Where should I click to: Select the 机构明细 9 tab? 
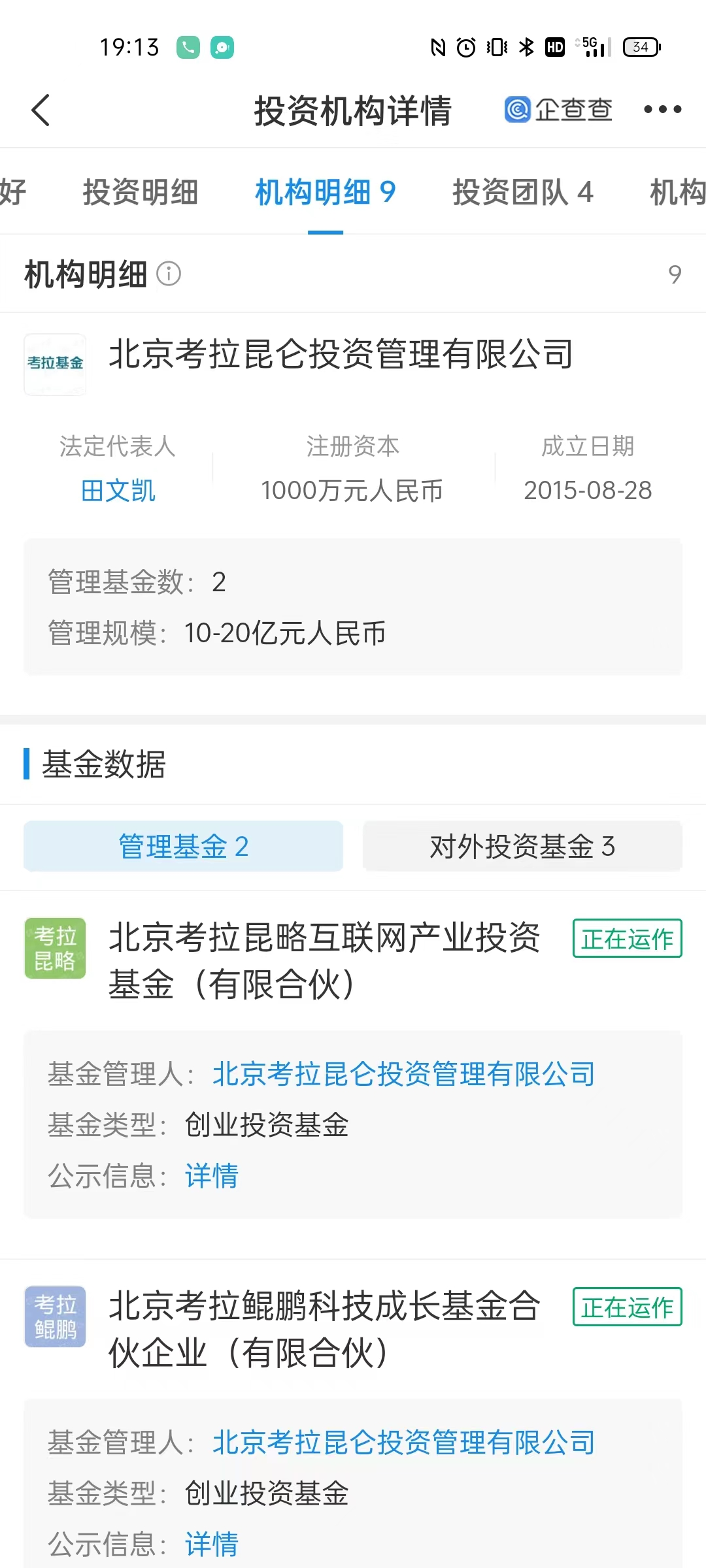click(x=326, y=192)
